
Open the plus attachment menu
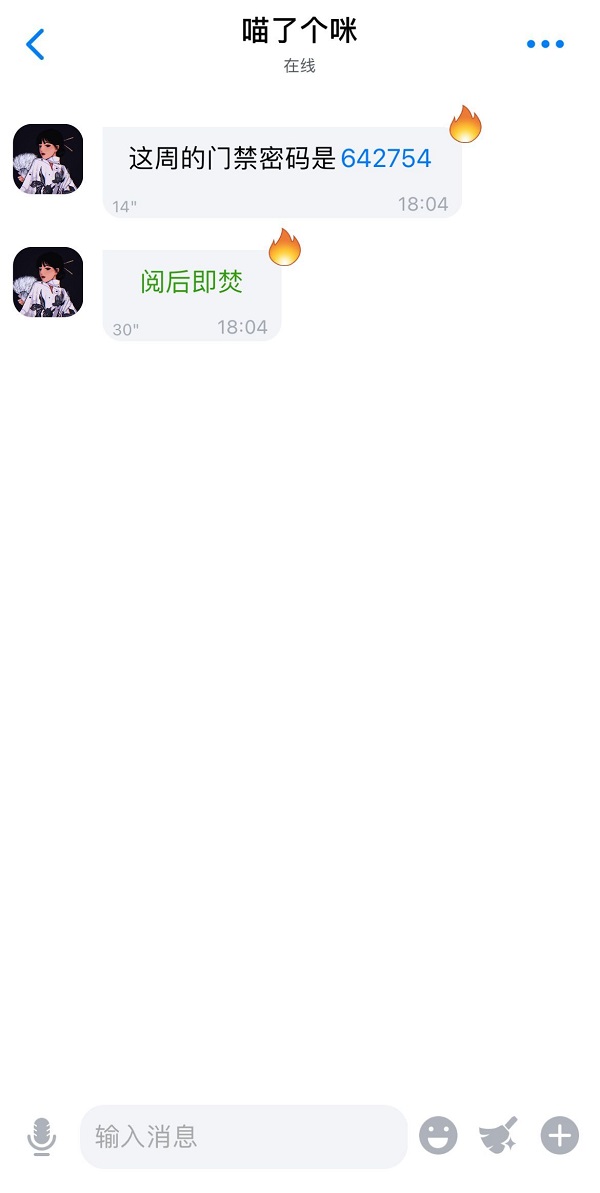click(x=560, y=1136)
